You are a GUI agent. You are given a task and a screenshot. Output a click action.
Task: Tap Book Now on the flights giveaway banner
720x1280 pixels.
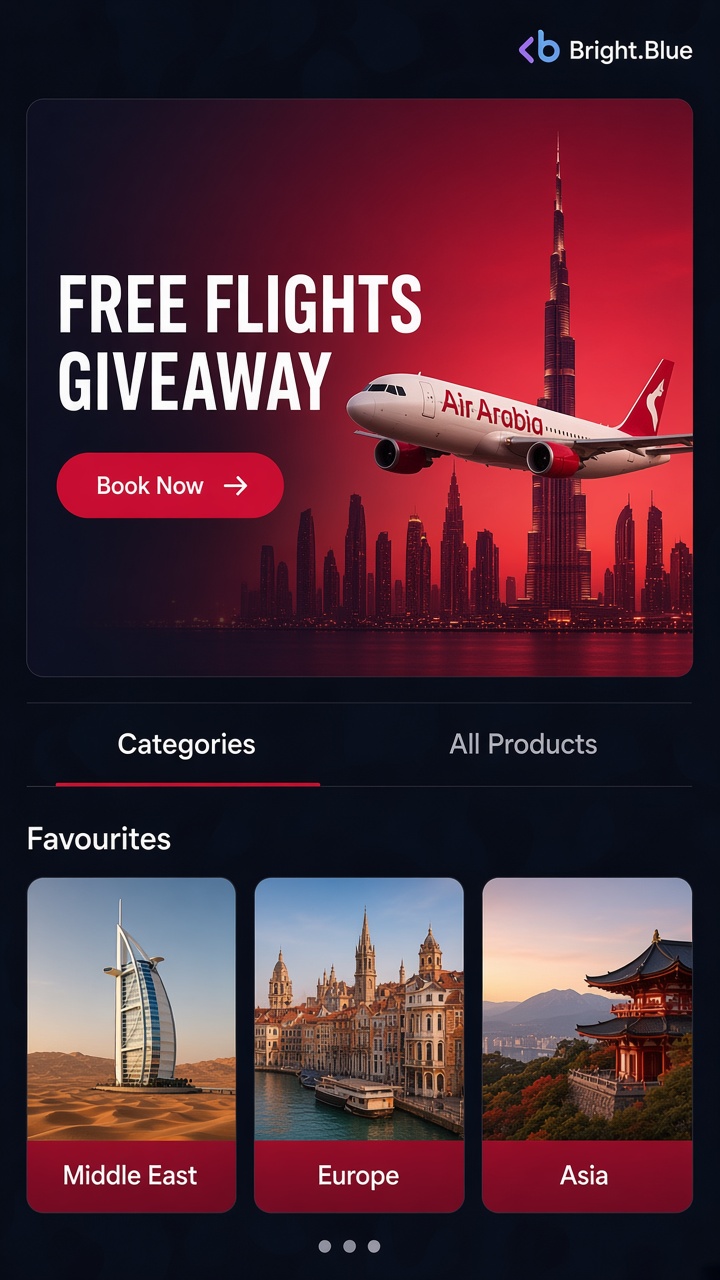click(170, 485)
